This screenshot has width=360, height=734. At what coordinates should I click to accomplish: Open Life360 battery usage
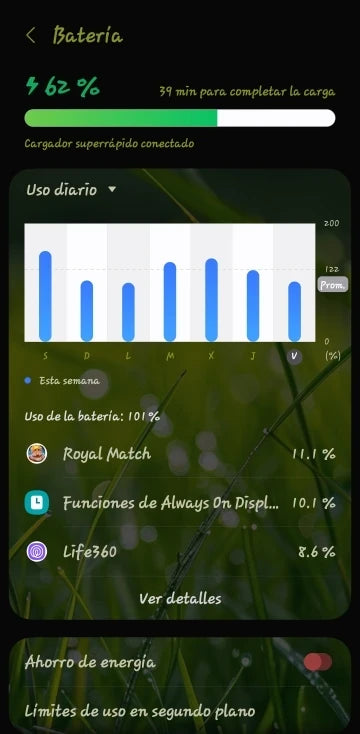point(180,551)
